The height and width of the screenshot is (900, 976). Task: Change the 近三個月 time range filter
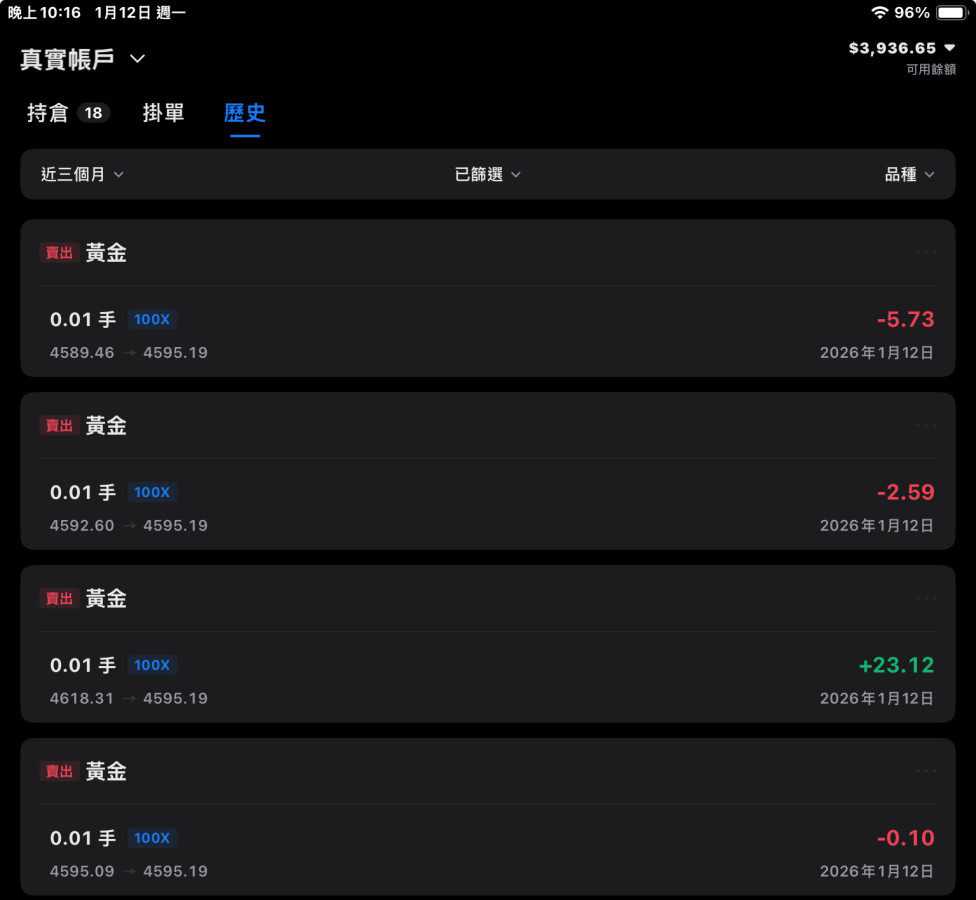(82, 174)
